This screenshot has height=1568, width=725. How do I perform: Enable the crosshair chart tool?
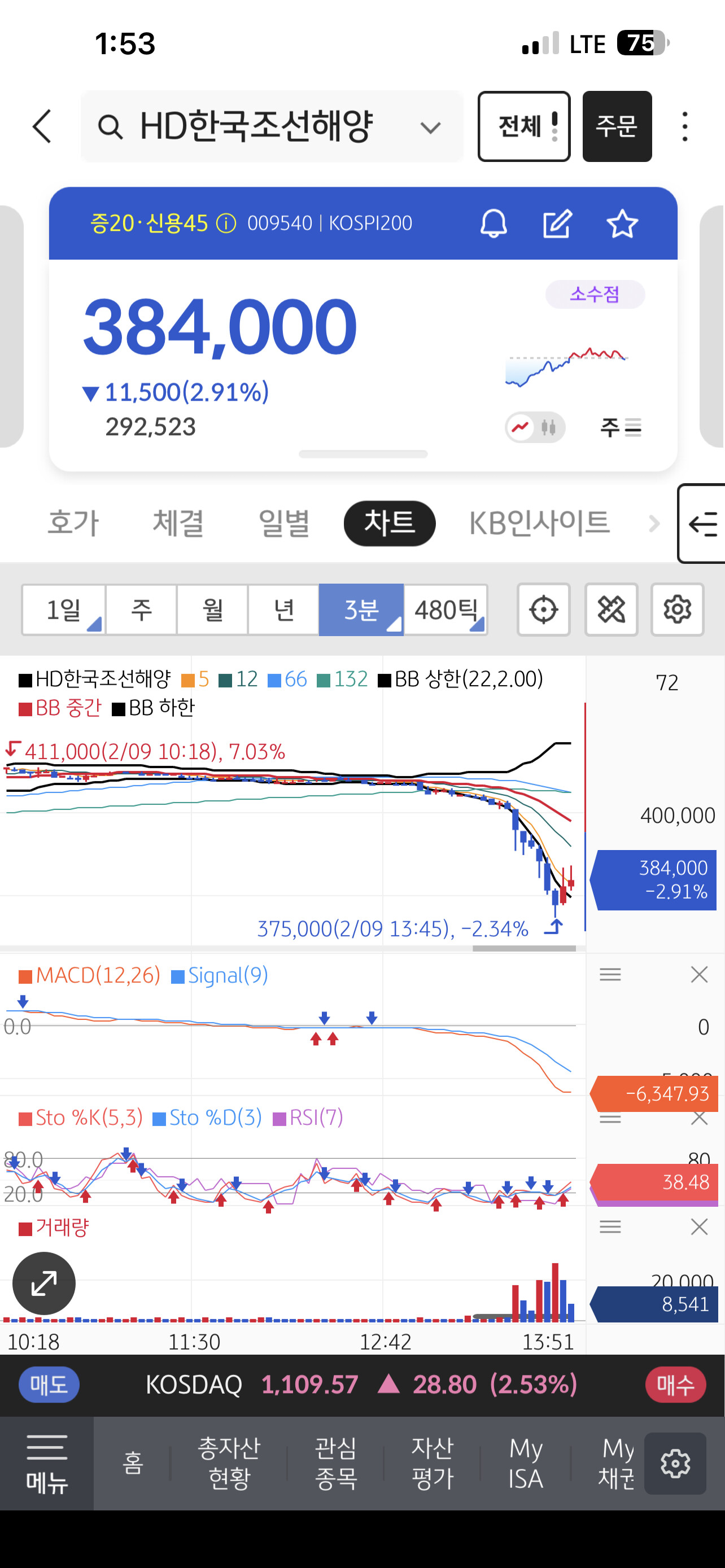[543, 609]
